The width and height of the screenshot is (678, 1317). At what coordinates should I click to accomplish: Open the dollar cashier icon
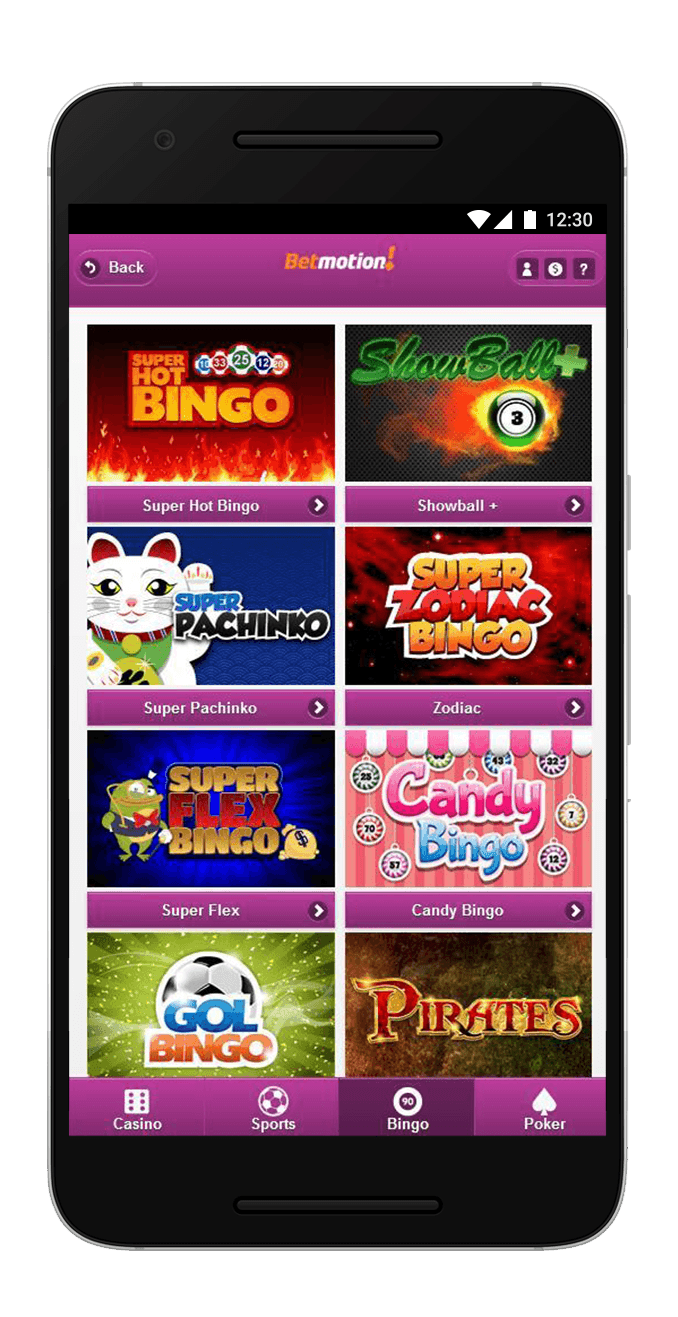[555, 269]
